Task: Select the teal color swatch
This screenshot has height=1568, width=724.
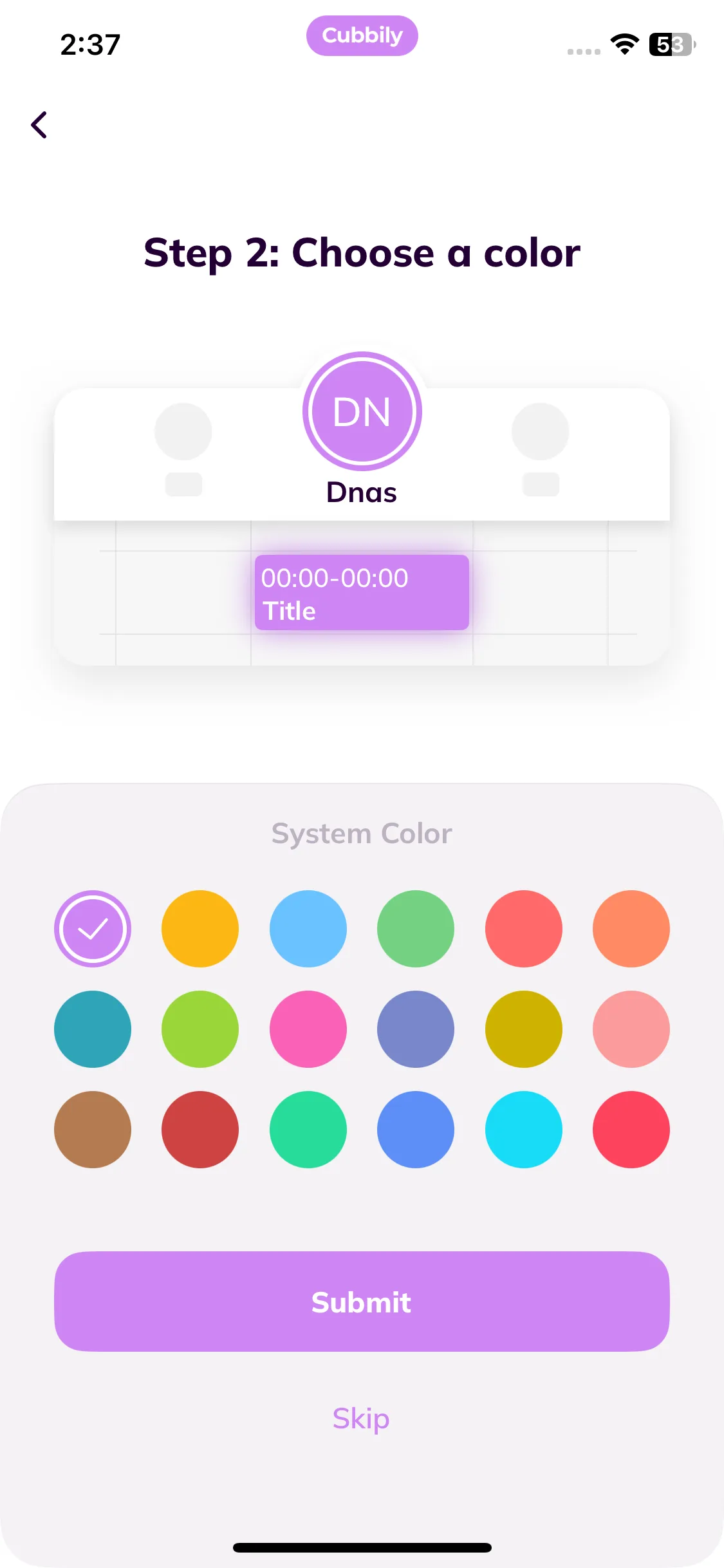Action: (x=93, y=1029)
